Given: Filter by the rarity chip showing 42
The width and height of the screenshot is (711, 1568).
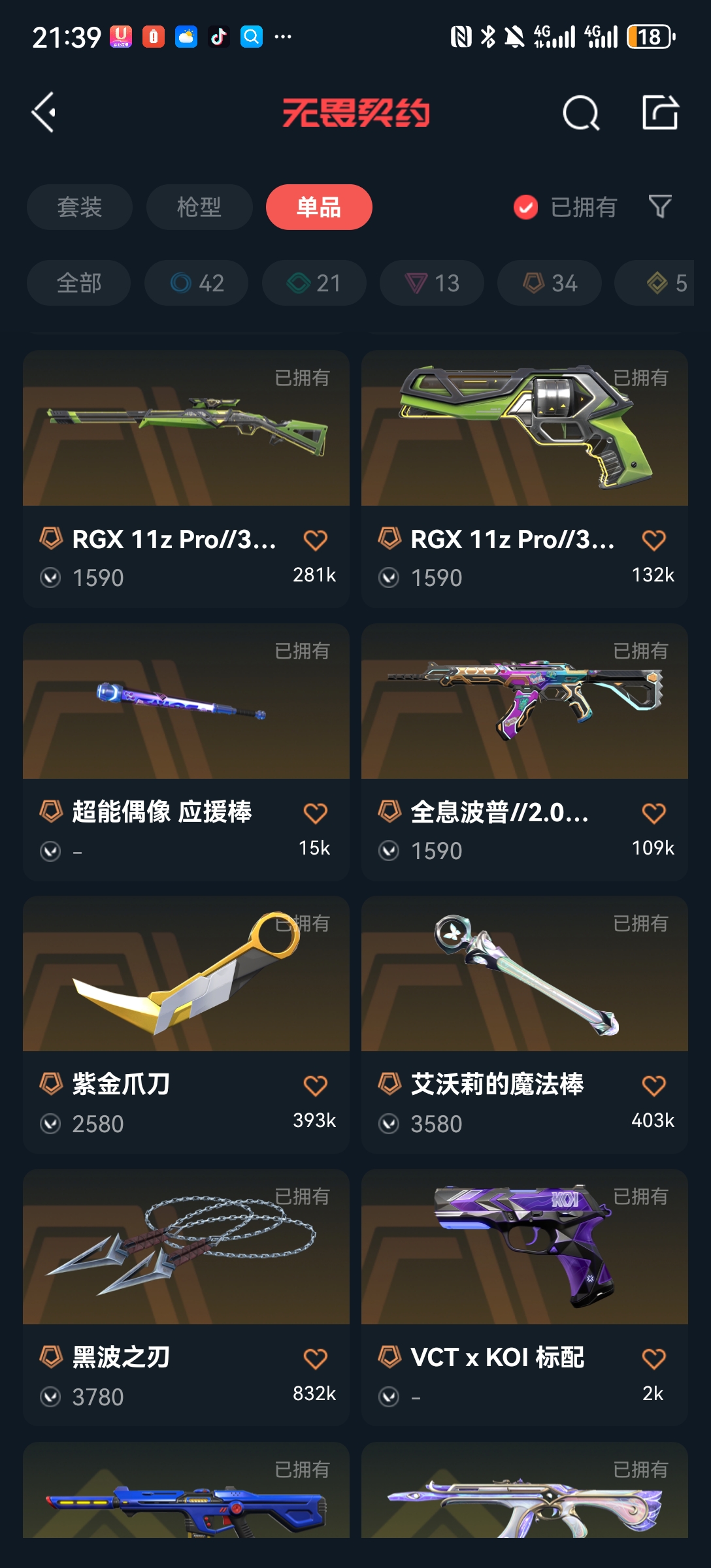Looking at the screenshot, I should pos(196,283).
